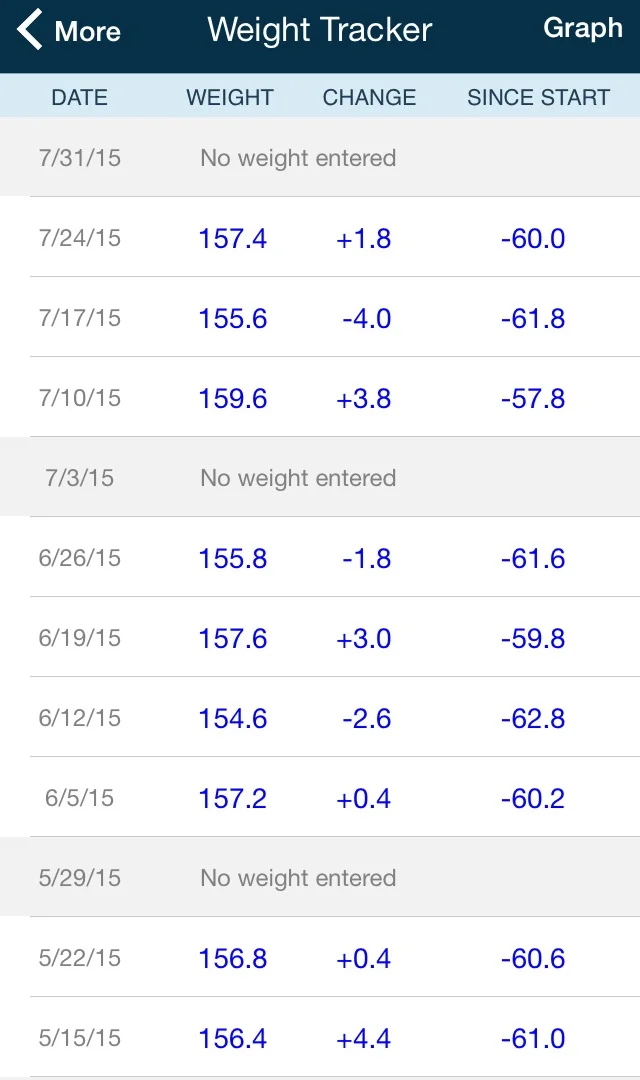Viewport: 640px width, 1080px height.
Task: Open the 6/12/15 weight row
Action: tap(320, 717)
